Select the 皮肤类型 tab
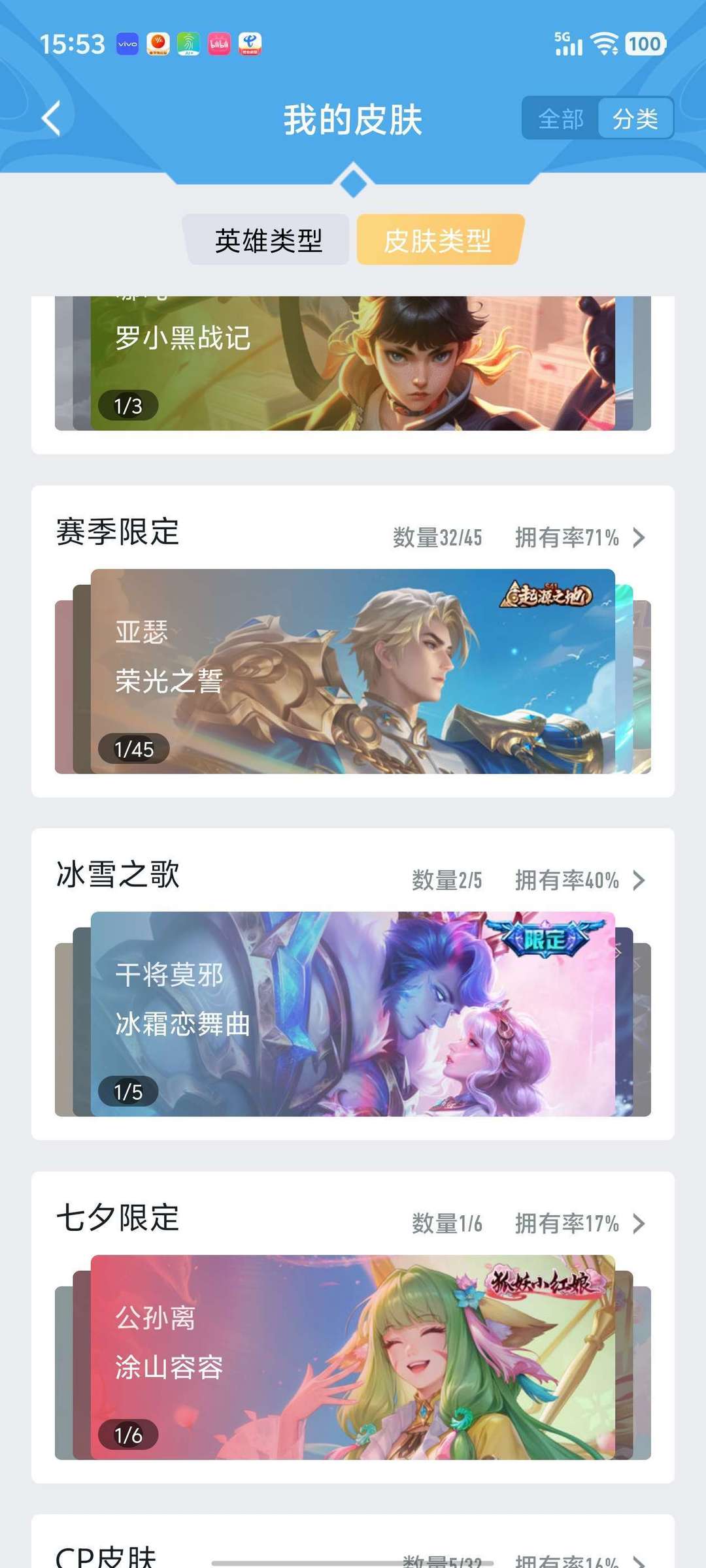 (439, 240)
